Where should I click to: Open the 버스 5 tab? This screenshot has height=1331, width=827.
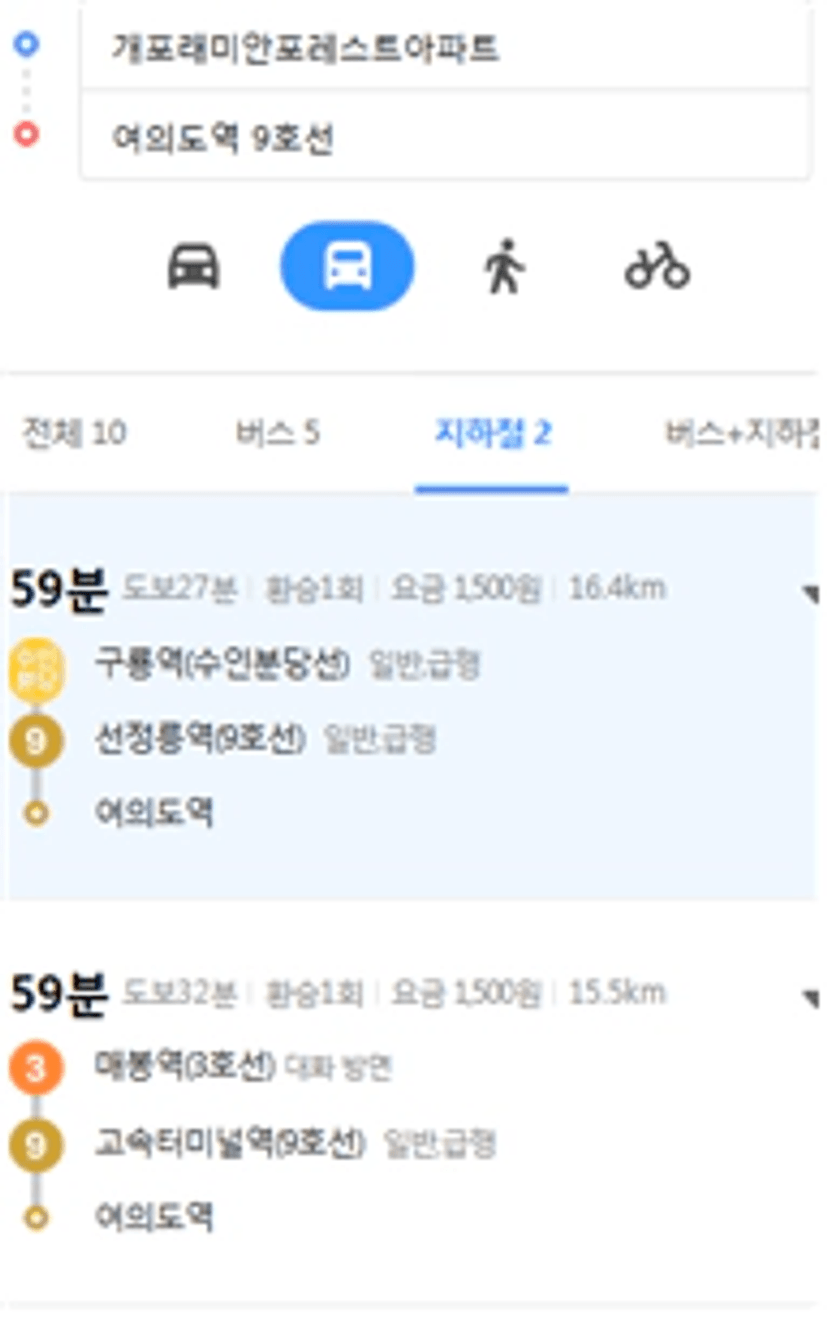point(277,433)
